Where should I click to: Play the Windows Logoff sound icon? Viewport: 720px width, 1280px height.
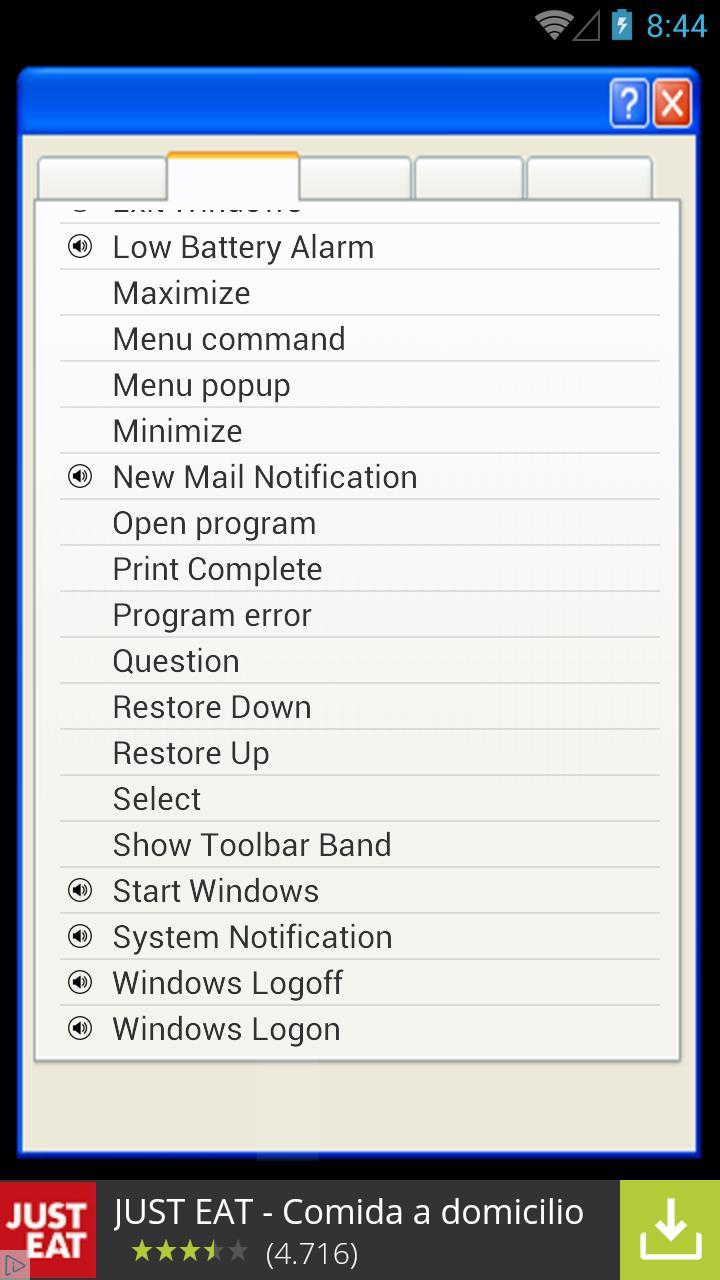[x=80, y=982]
